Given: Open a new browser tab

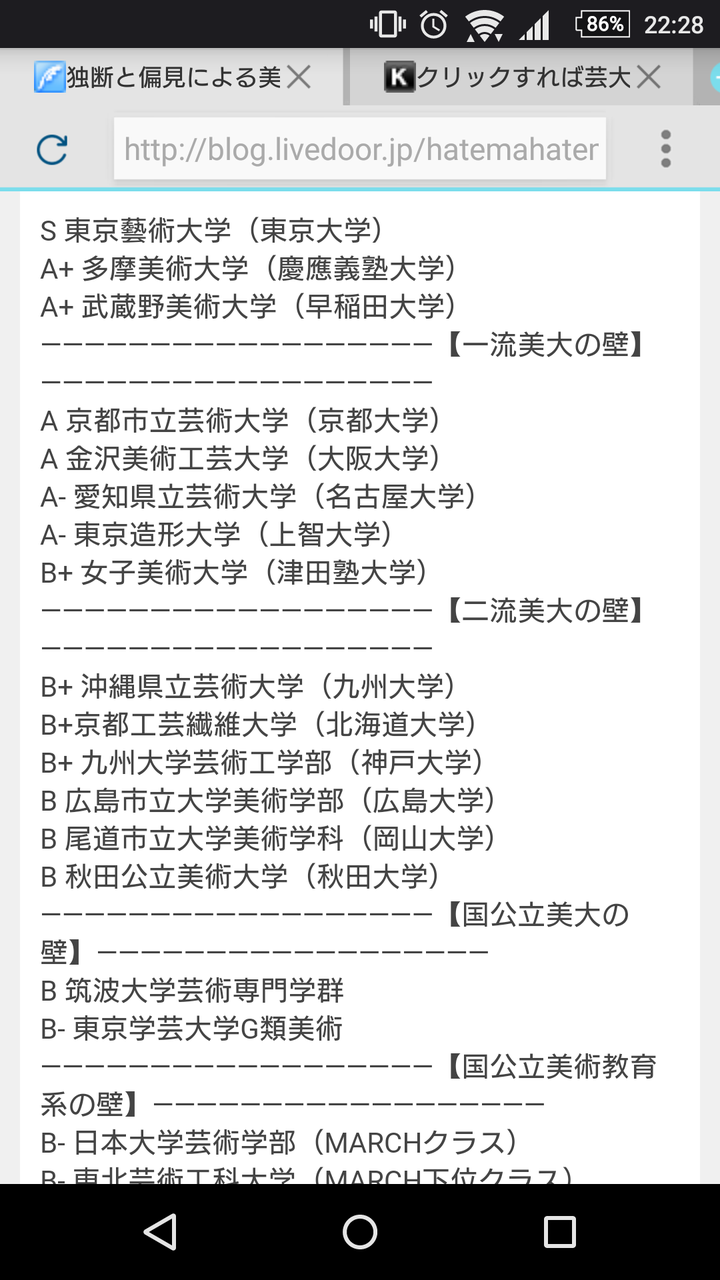Looking at the screenshot, I should pos(712,76).
